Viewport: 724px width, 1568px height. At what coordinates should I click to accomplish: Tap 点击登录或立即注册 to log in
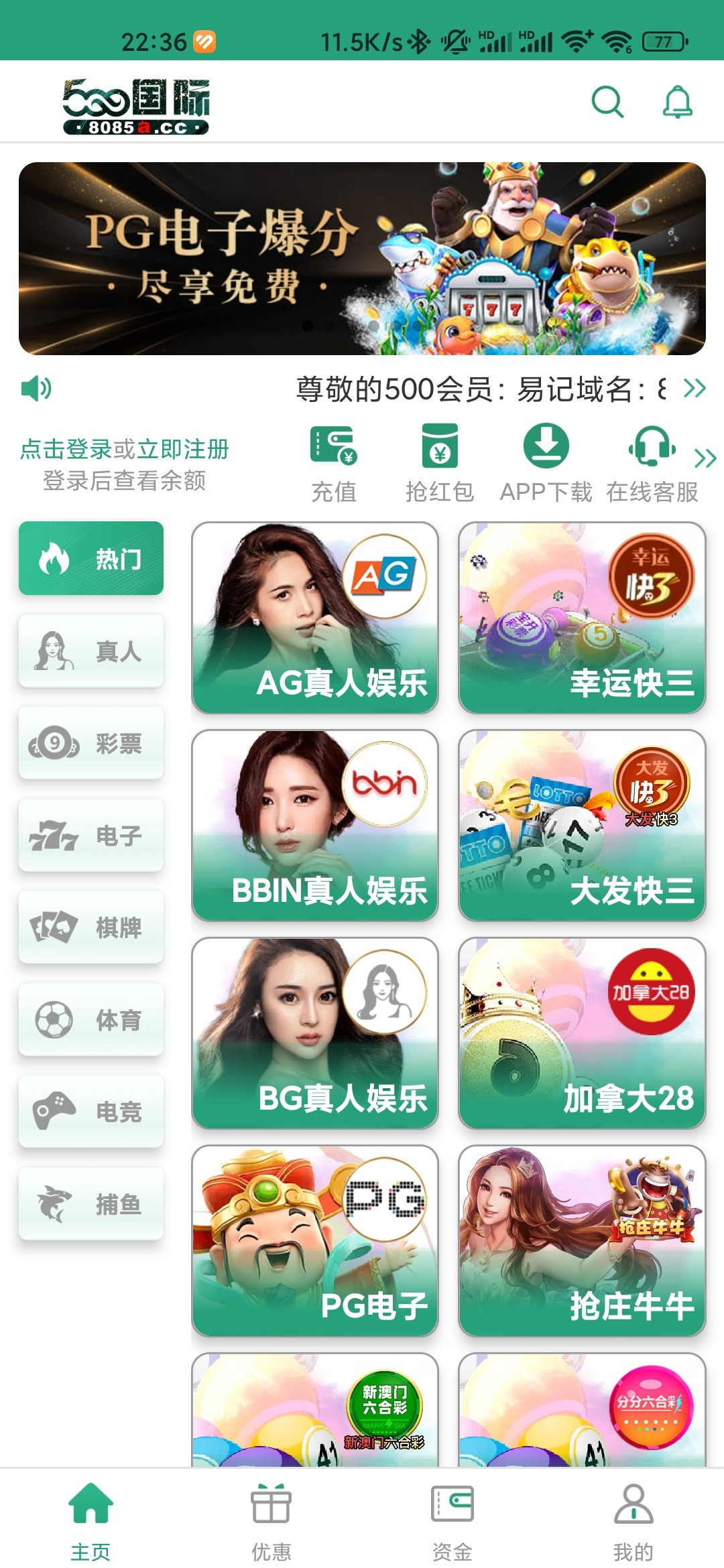(x=125, y=449)
